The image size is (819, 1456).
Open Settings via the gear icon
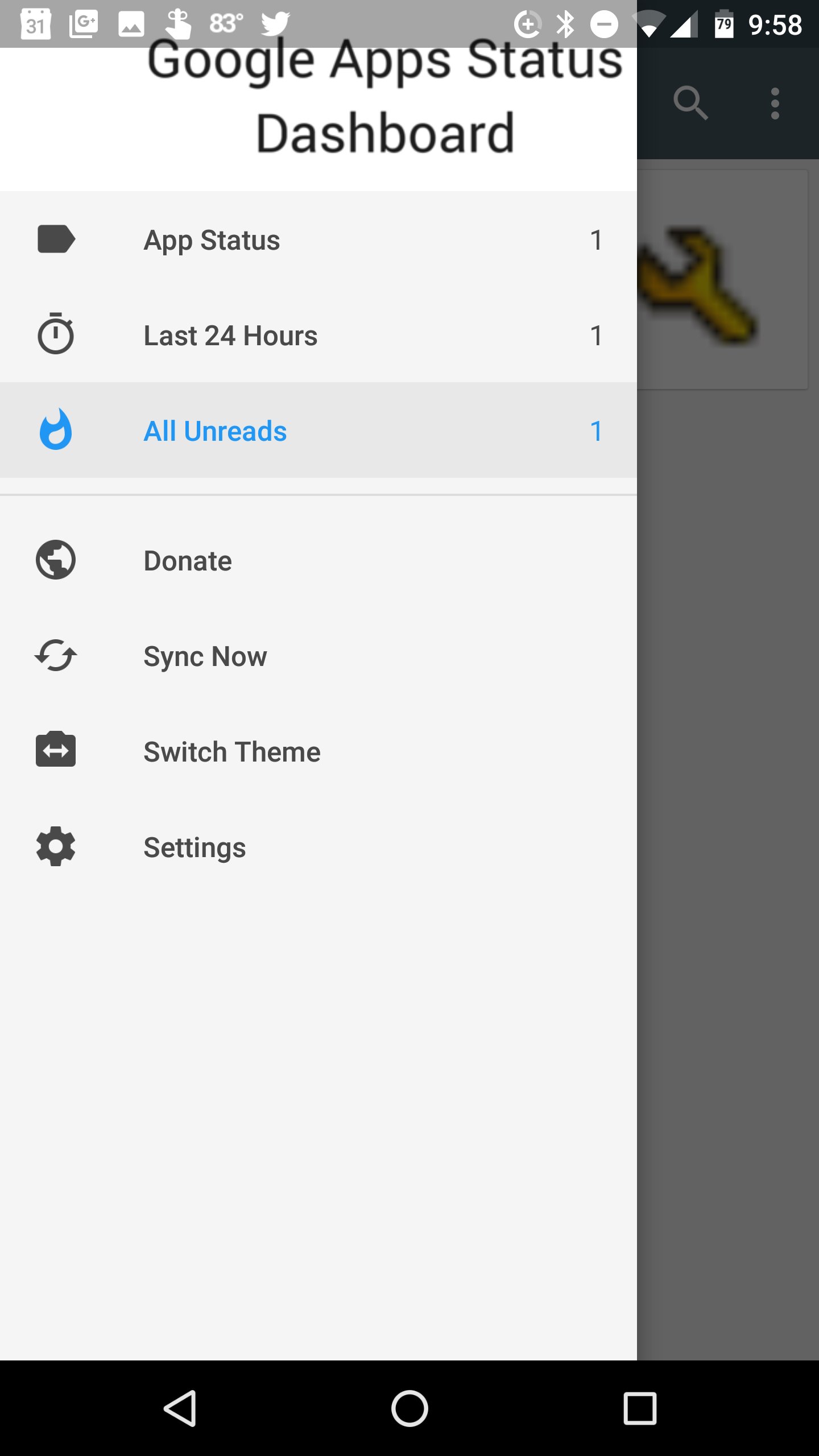click(x=56, y=846)
